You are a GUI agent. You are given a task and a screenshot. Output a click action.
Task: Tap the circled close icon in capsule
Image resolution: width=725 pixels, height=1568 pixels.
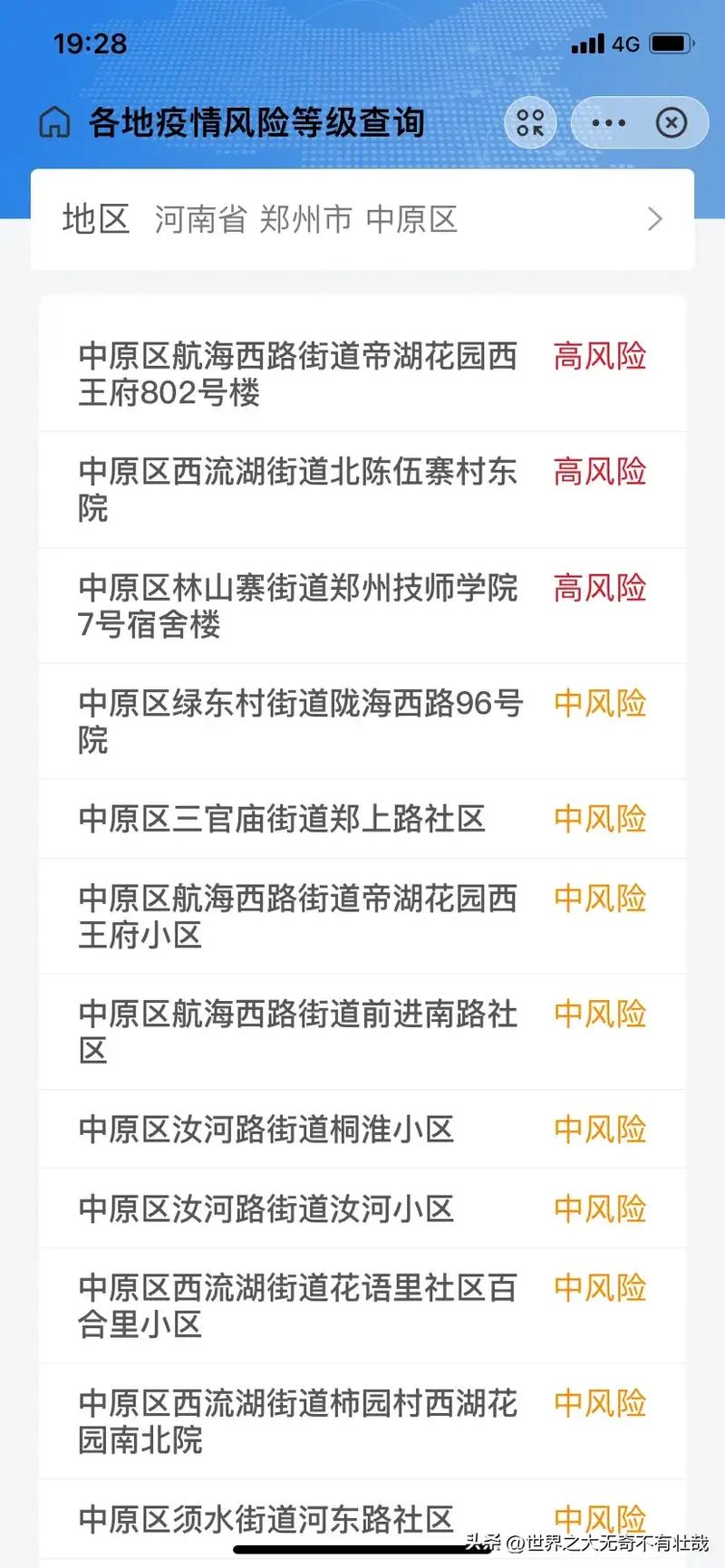[x=671, y=122]
